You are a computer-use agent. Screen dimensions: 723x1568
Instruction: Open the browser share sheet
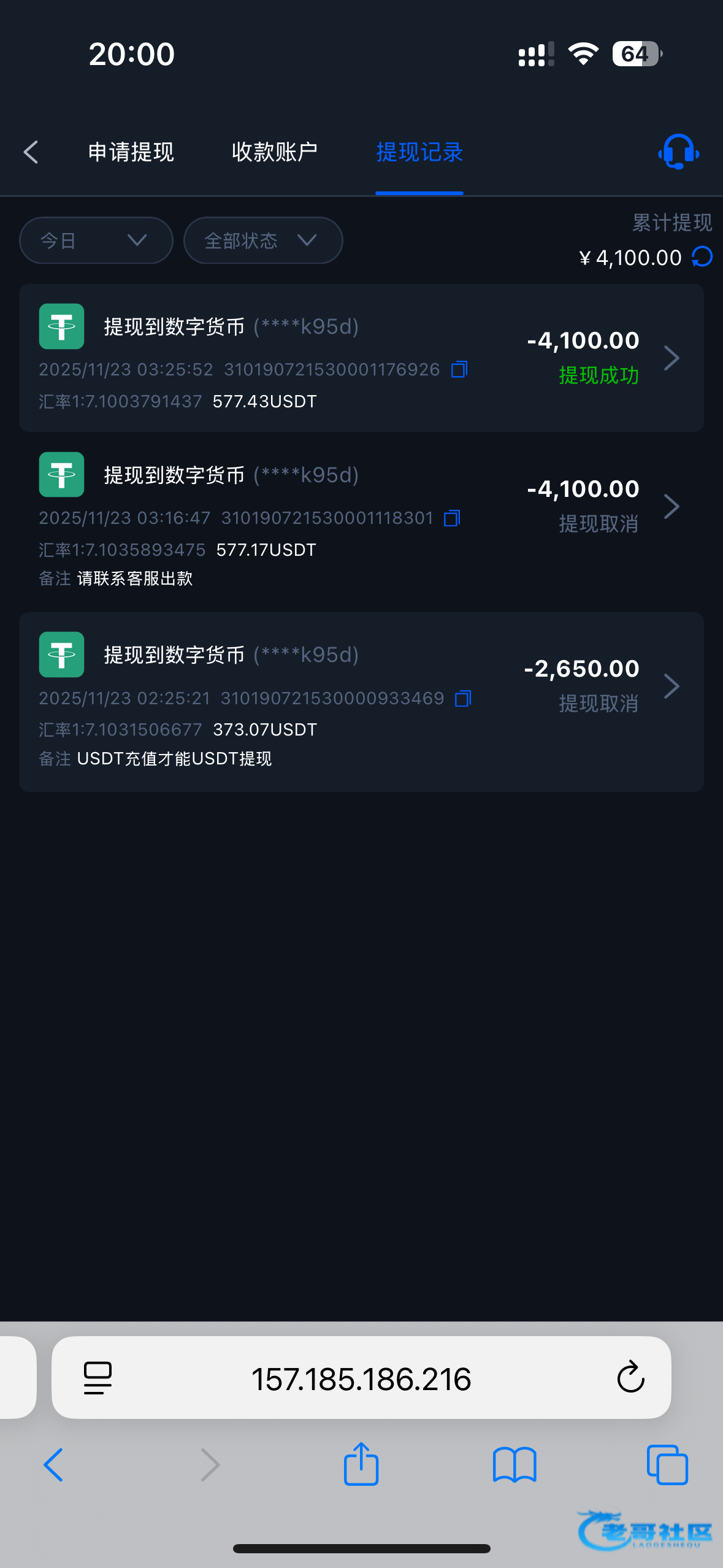(361, 1464)
